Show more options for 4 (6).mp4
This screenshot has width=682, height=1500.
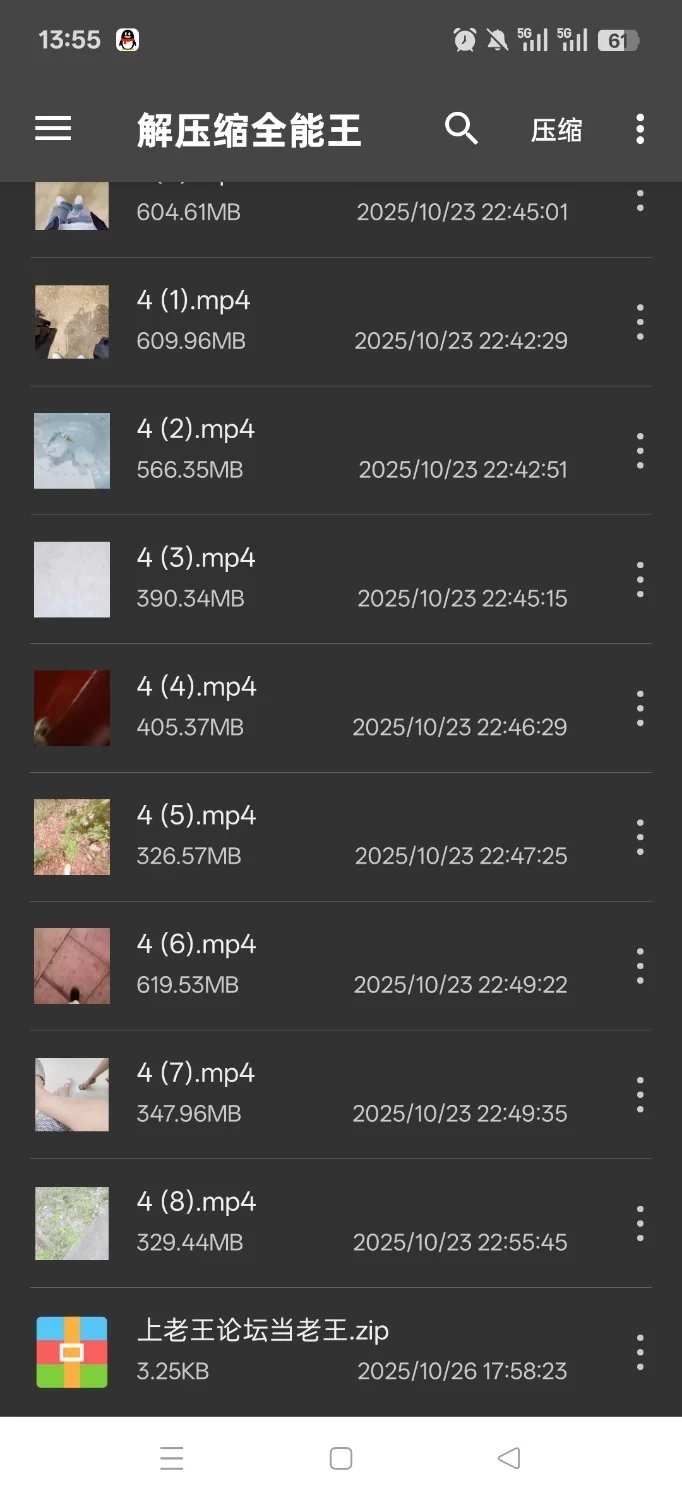tap(640, 966)
